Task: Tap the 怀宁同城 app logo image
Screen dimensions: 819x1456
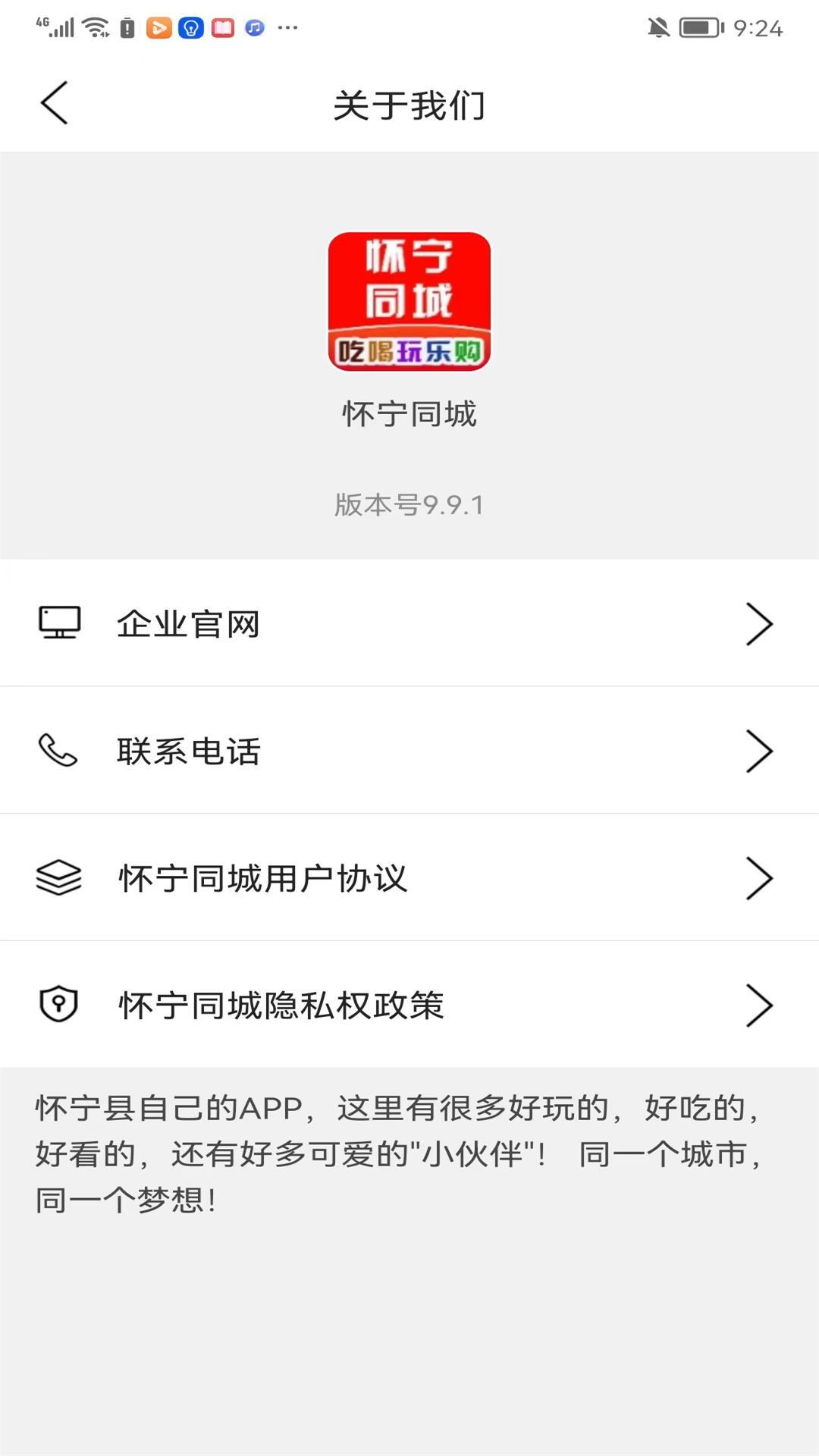Action: (409, 301)
